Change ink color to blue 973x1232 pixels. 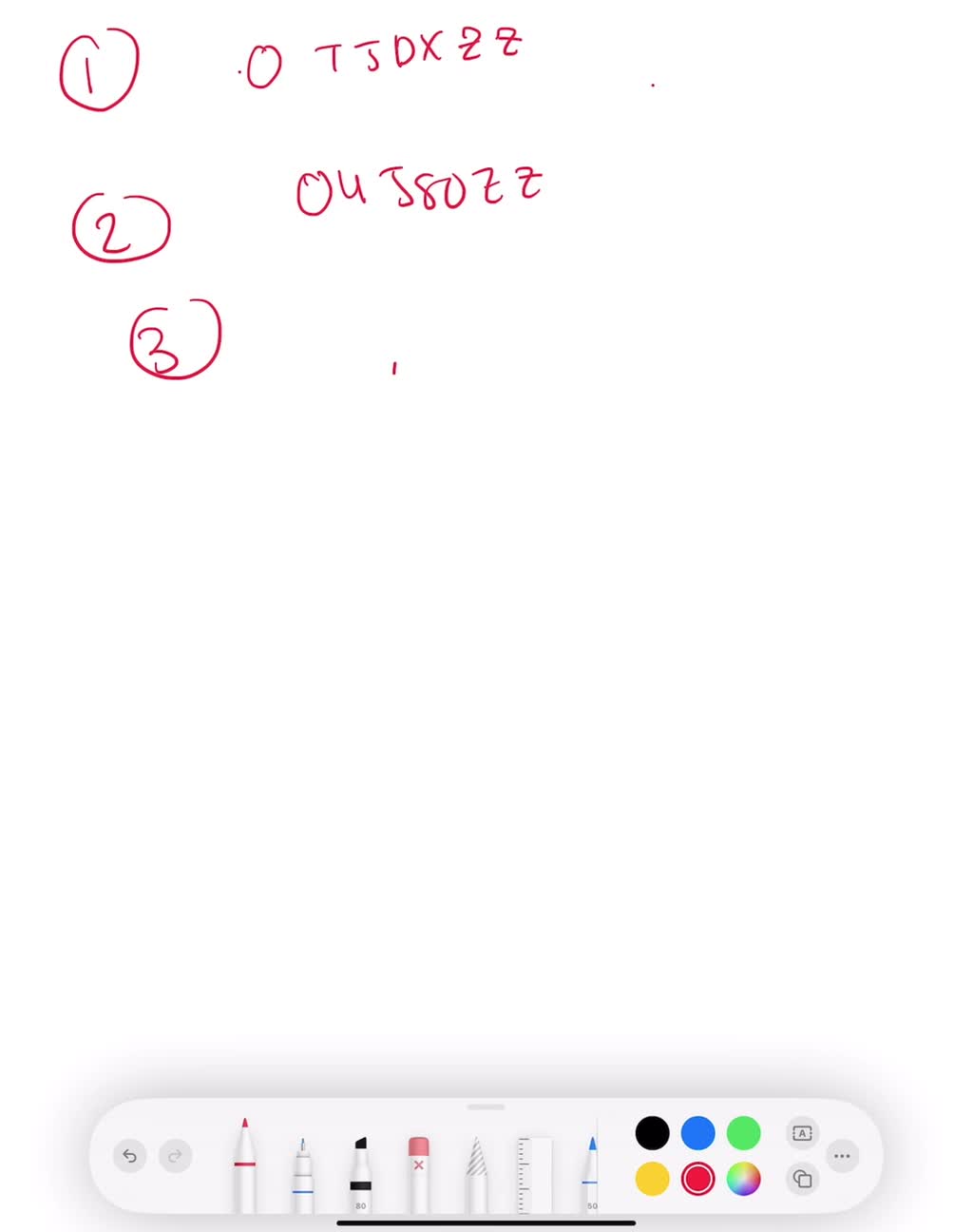coord(698,1133)
